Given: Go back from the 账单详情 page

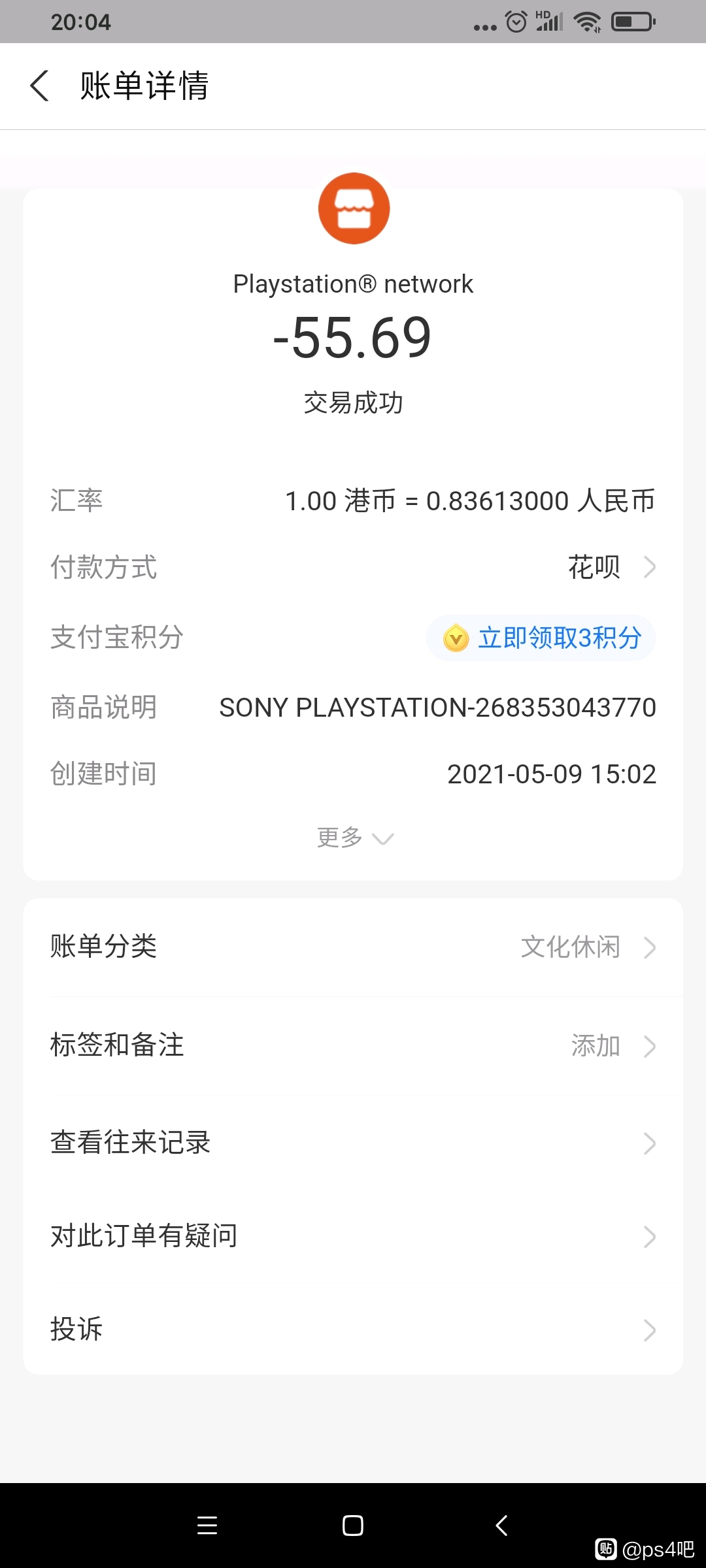Looking at the screenshot, I should pyautogui.click(x=40, y=86).
